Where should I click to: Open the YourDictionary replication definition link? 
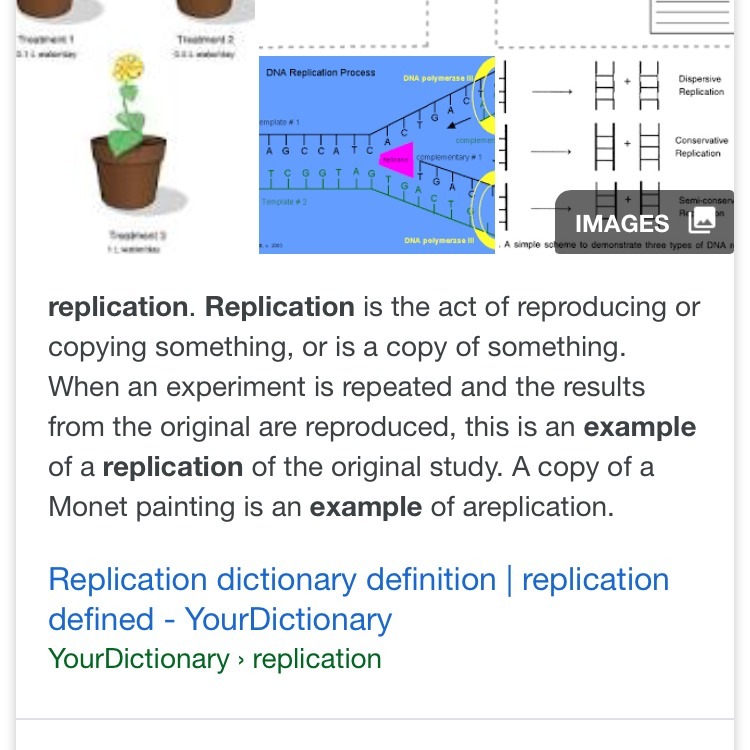(x=358, y=598)
